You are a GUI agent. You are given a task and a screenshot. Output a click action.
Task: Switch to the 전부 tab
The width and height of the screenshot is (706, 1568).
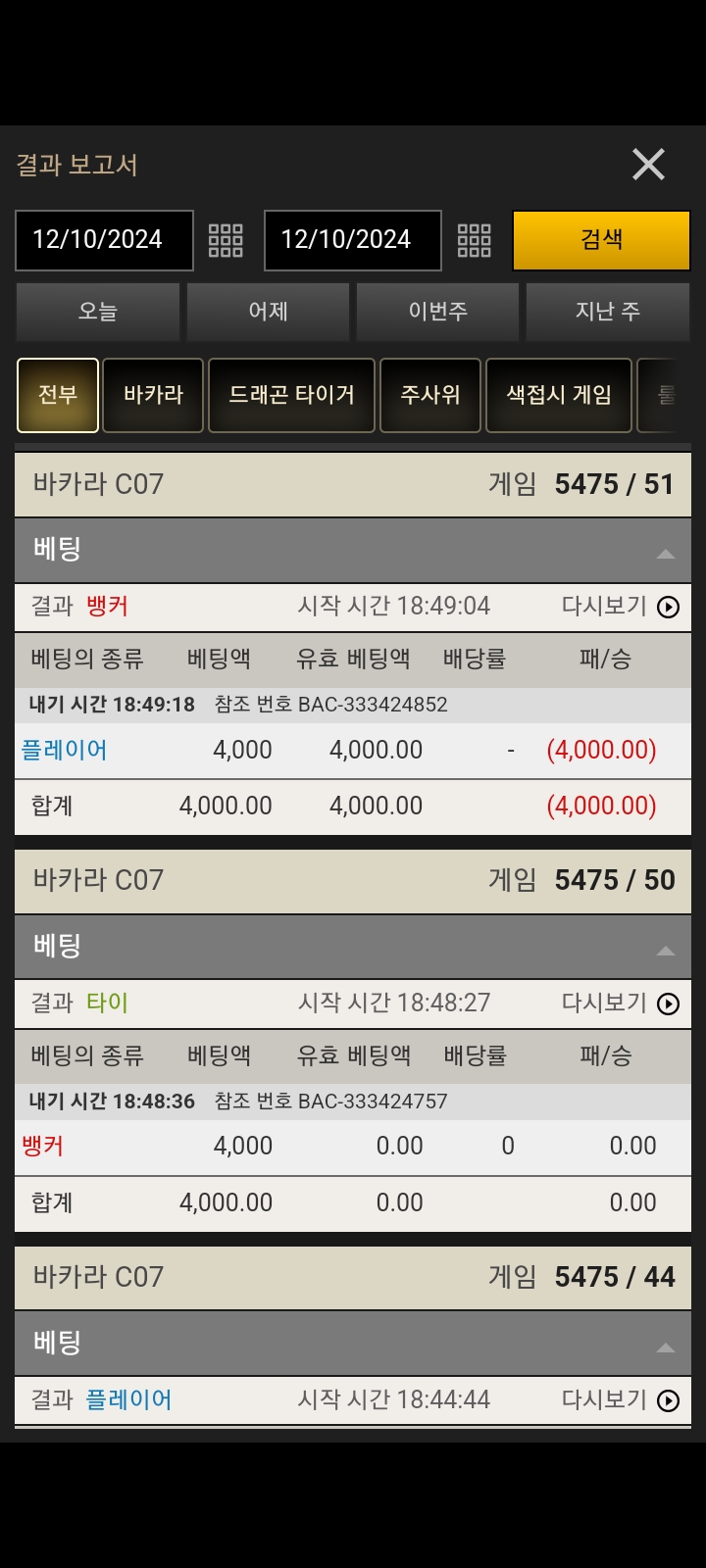click(x=58, y=395)
